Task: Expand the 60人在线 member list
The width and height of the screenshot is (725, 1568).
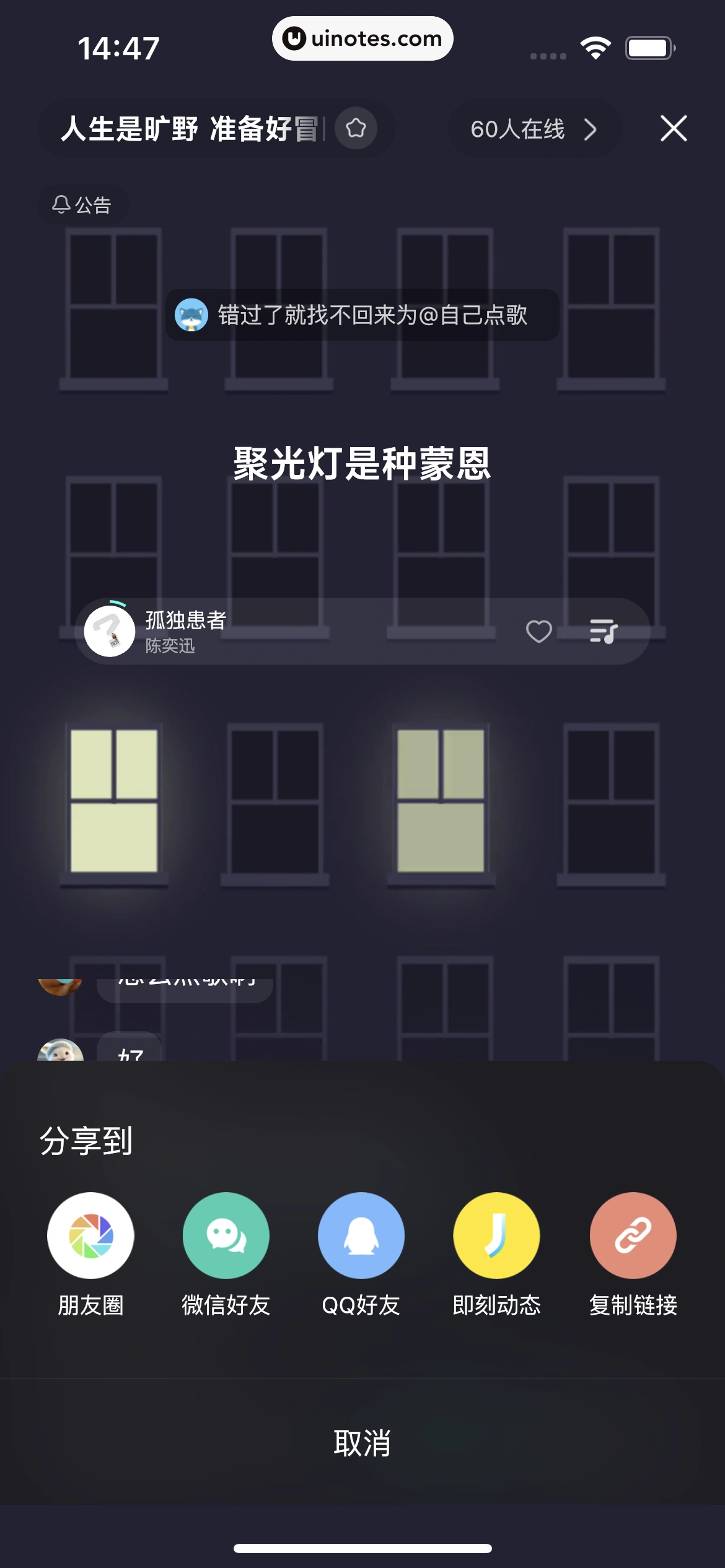Action: coord(518,129)
